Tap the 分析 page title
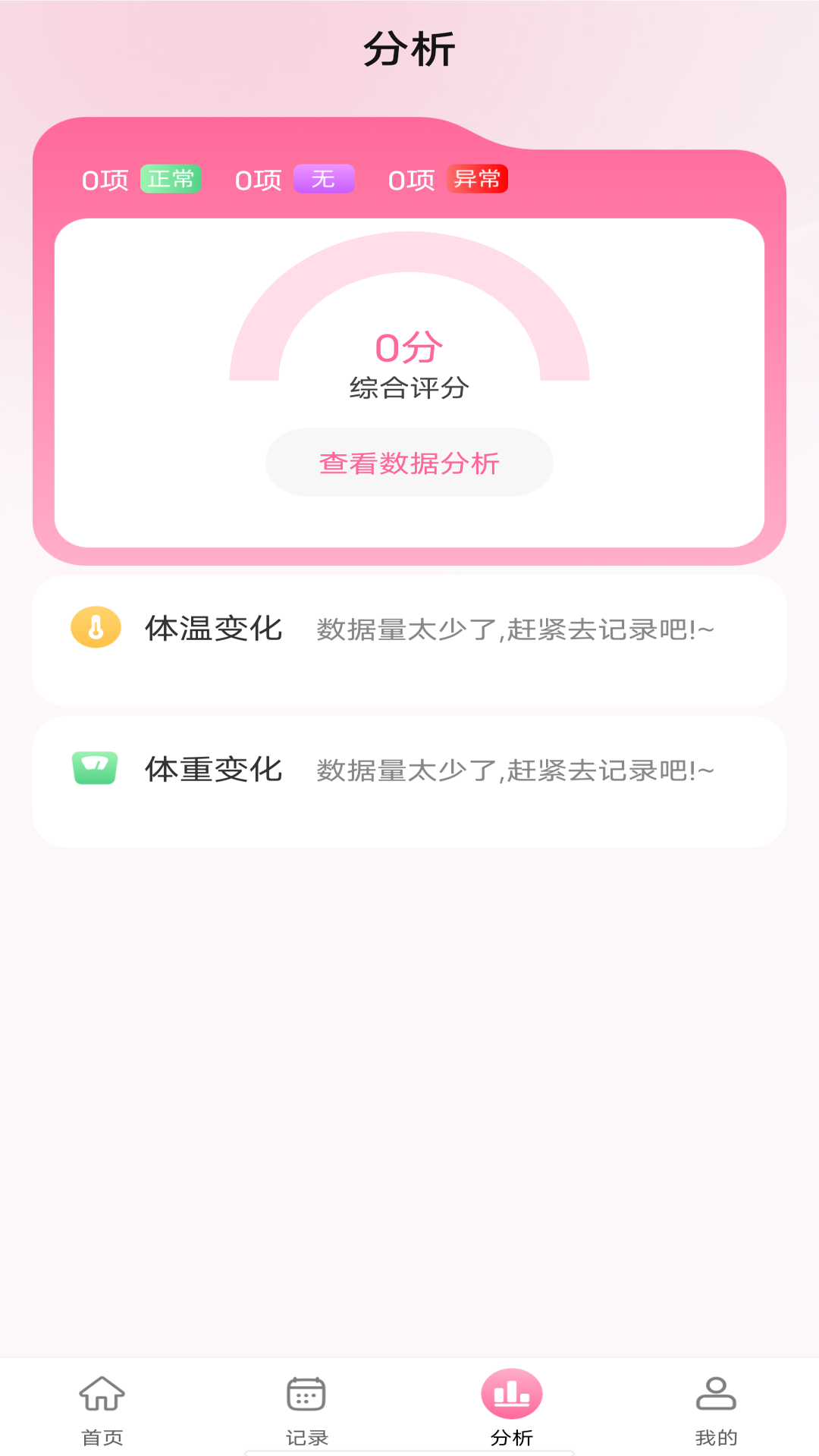 [x=409, y=47]
